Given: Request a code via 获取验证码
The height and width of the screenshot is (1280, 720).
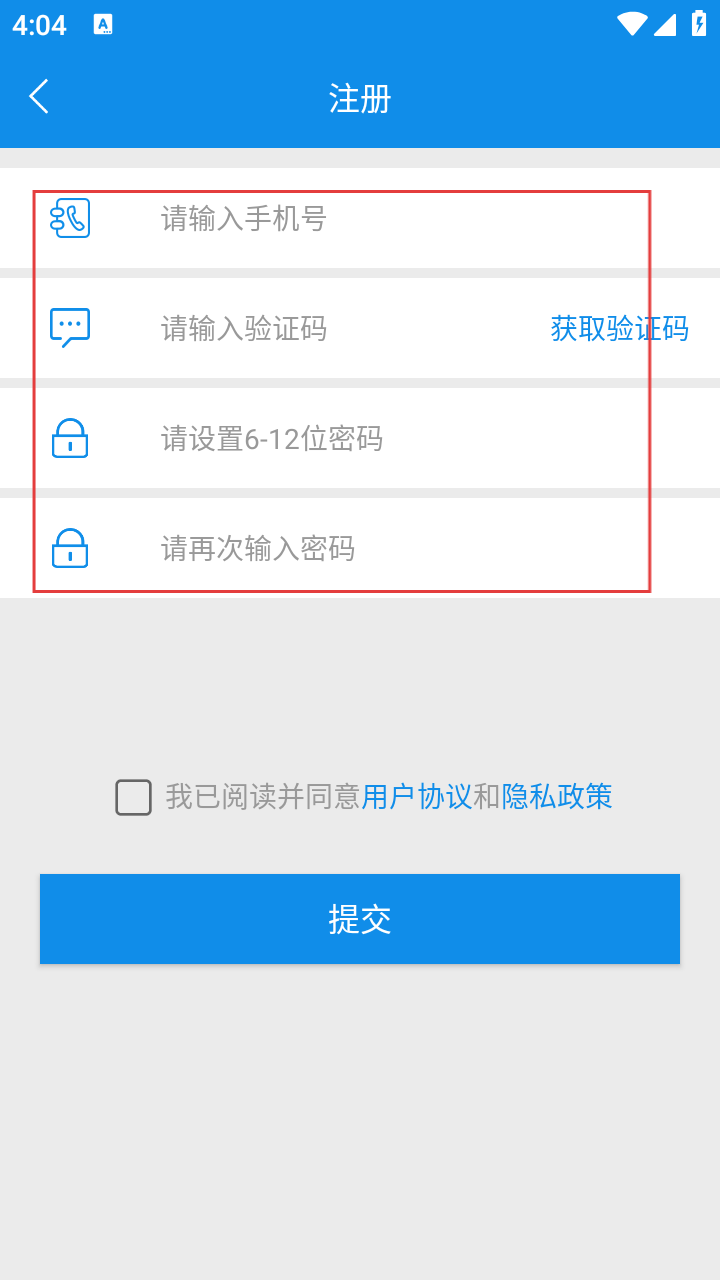Looking at the screenshot, I should pos(619,328).
